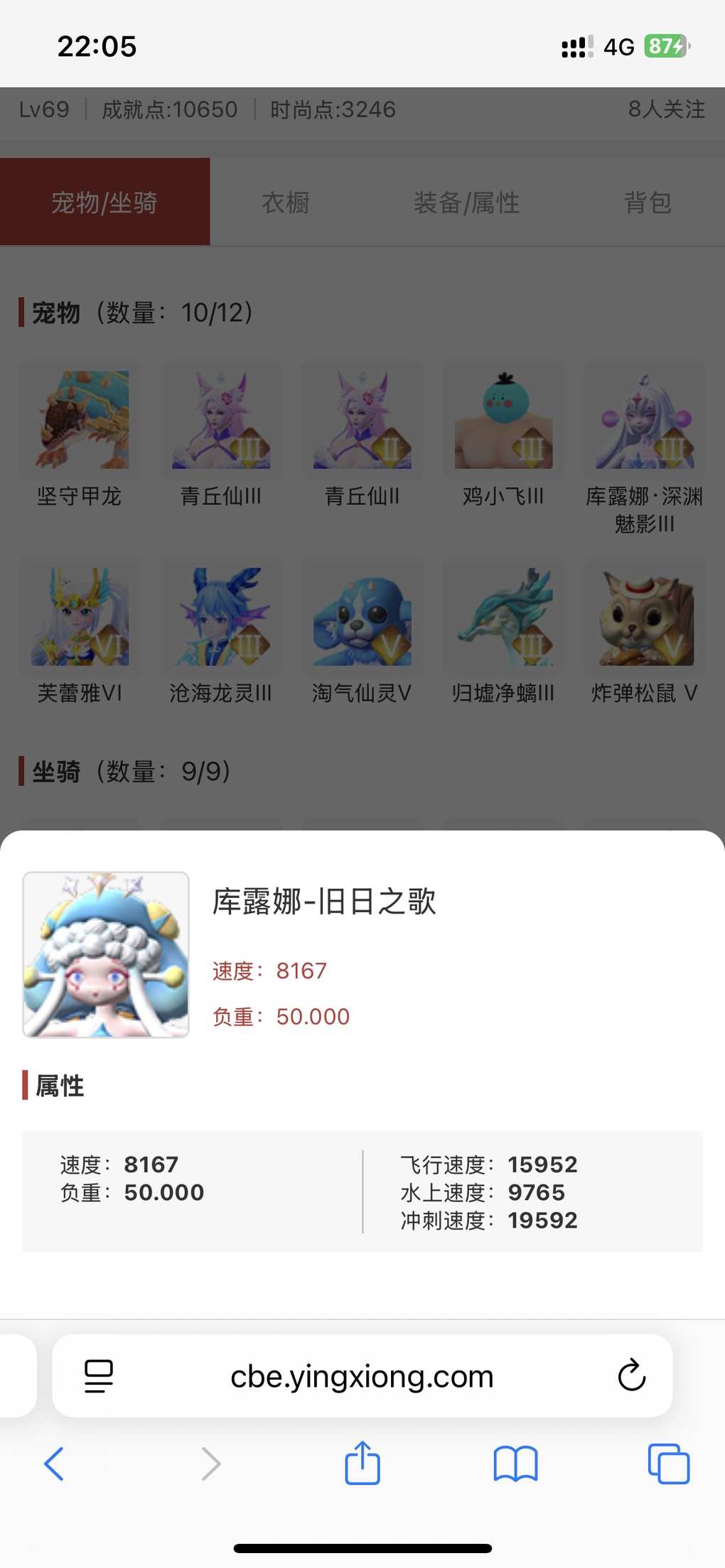Open the 装备/属性 tab

(466, 202)
